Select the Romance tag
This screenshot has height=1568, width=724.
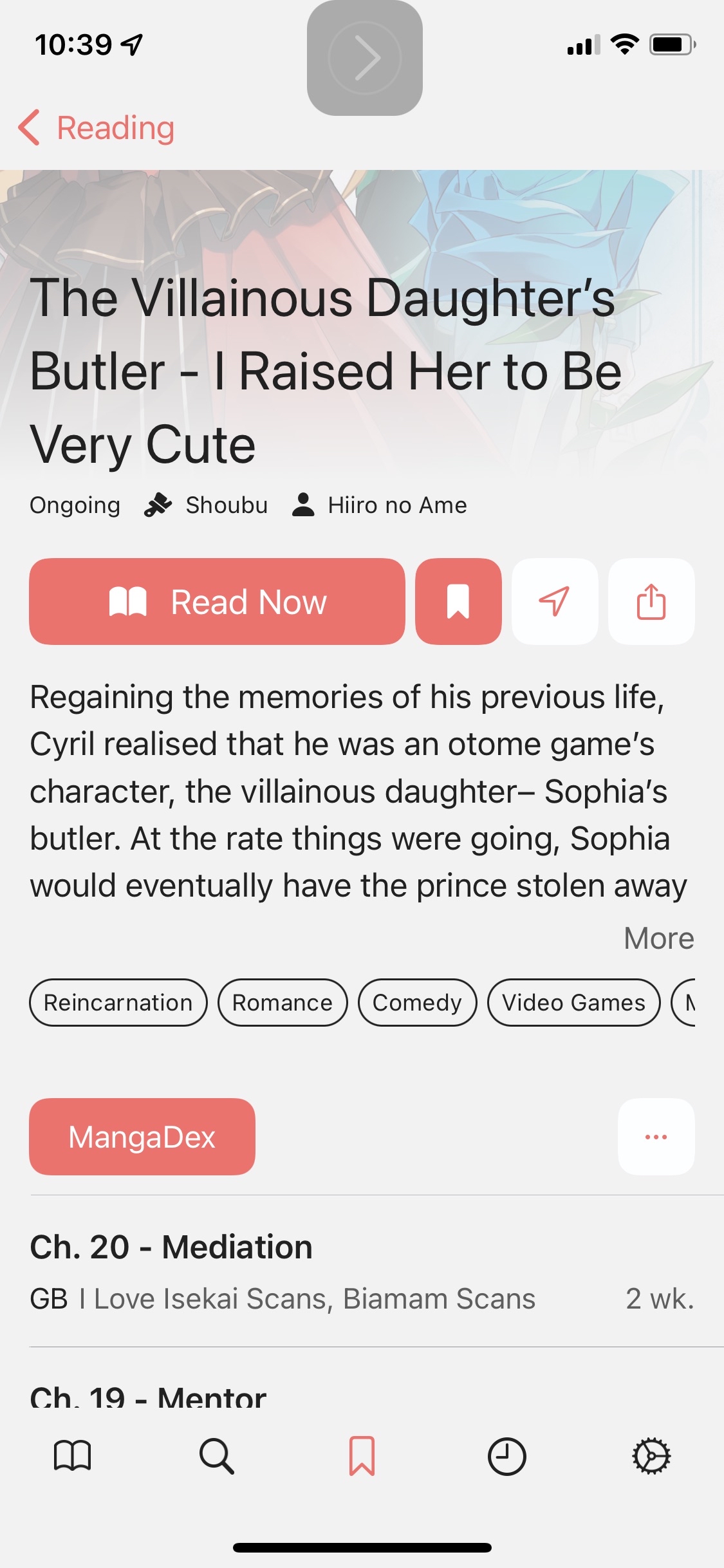pyautogui.click(x=283, y=1003)
